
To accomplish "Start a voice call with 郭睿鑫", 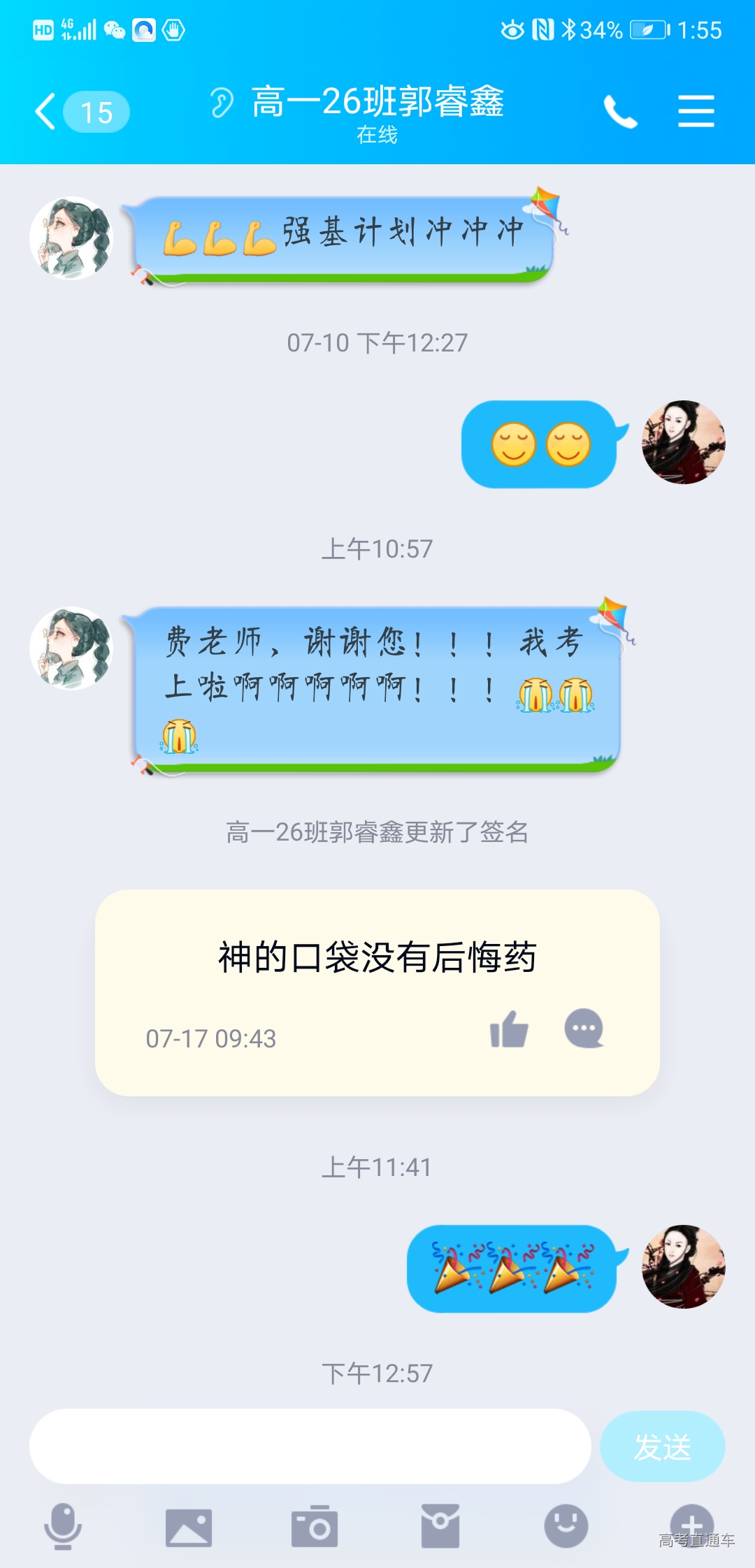I will (x=621, y=112).
